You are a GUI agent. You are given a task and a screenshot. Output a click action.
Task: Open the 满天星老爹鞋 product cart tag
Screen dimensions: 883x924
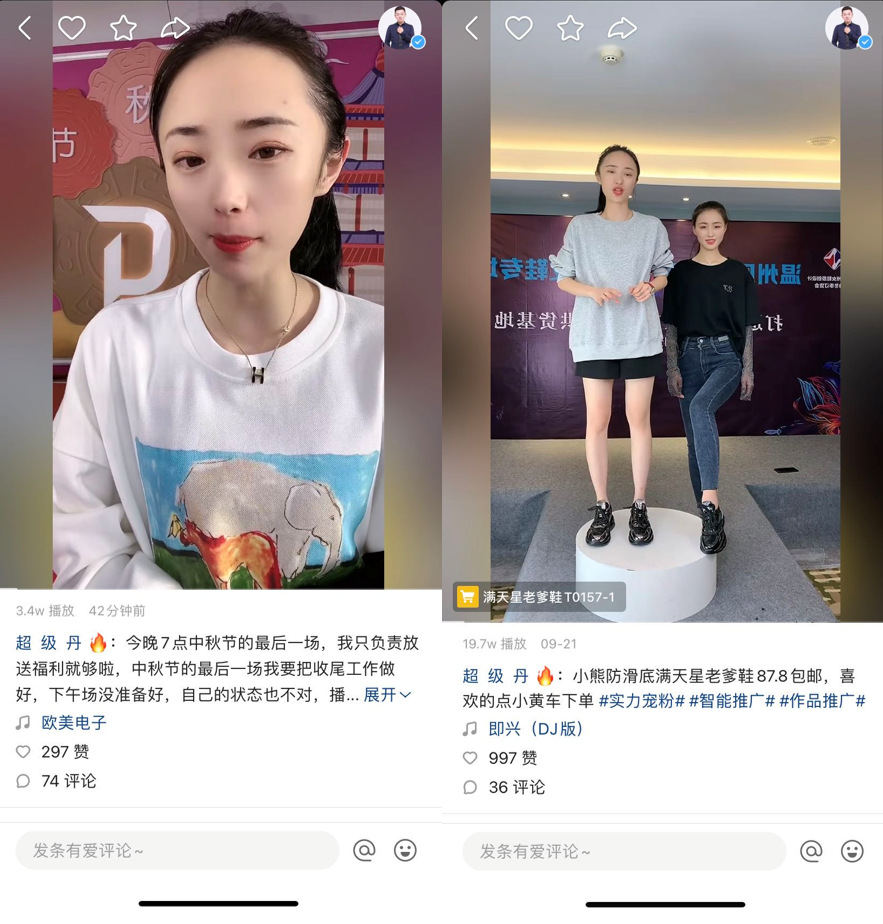[539, 595]
